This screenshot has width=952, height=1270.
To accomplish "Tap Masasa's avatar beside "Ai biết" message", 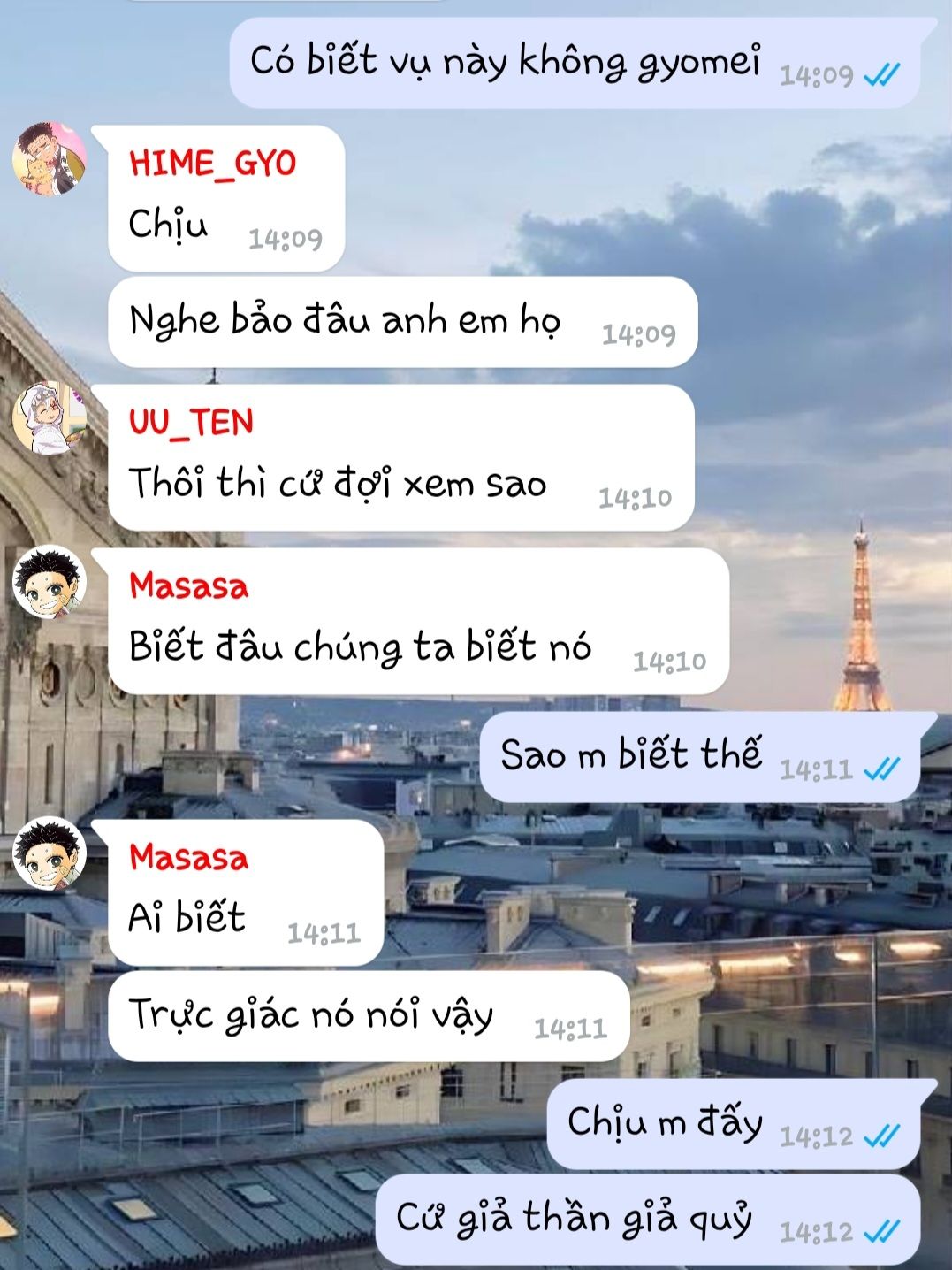I will point(50,853).
